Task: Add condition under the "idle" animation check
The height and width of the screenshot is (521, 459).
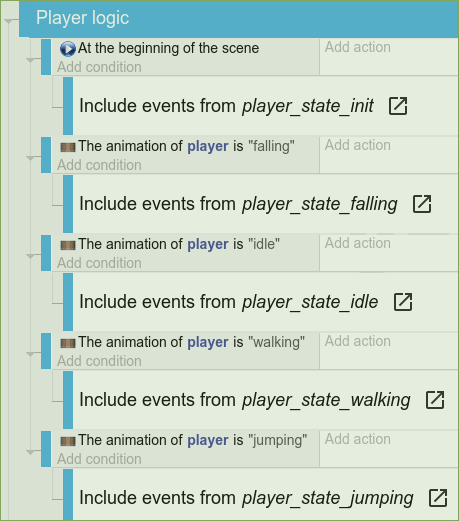Action: (99, 263)
